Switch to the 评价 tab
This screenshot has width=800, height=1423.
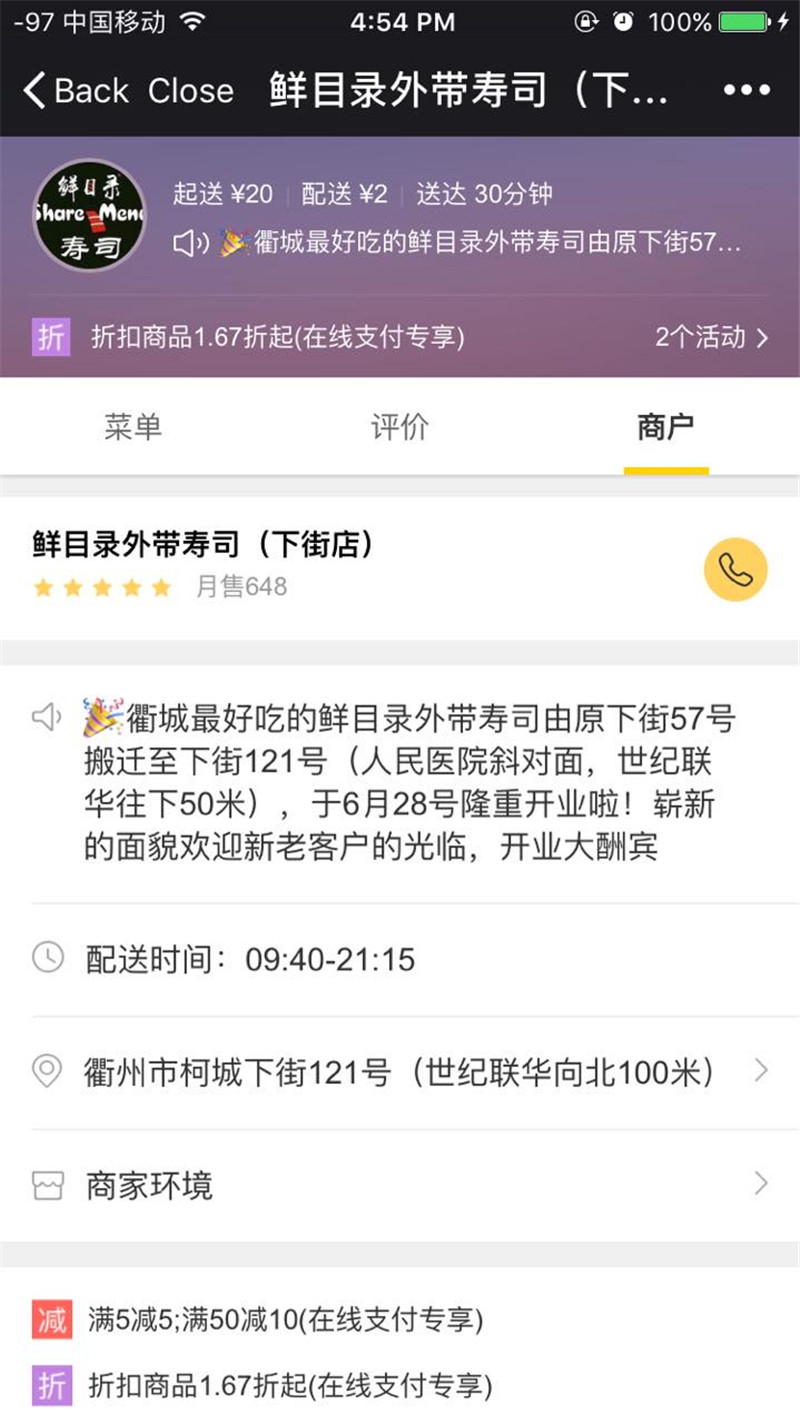(400, 427)
